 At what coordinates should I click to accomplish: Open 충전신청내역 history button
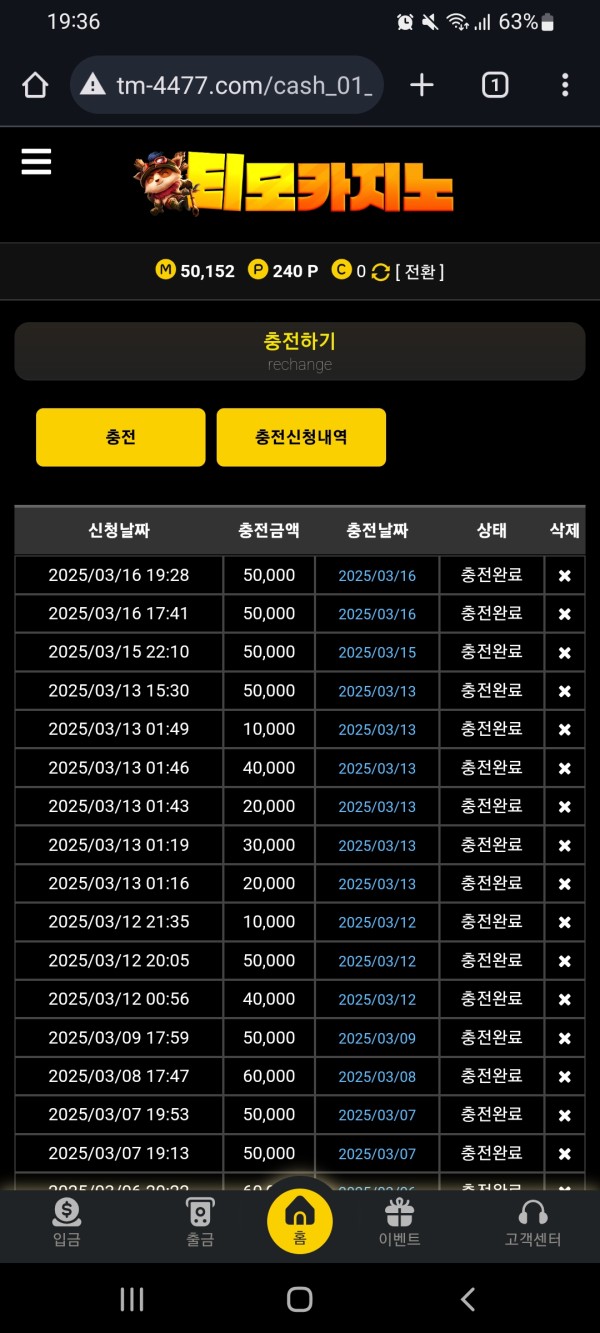[301, 437]
